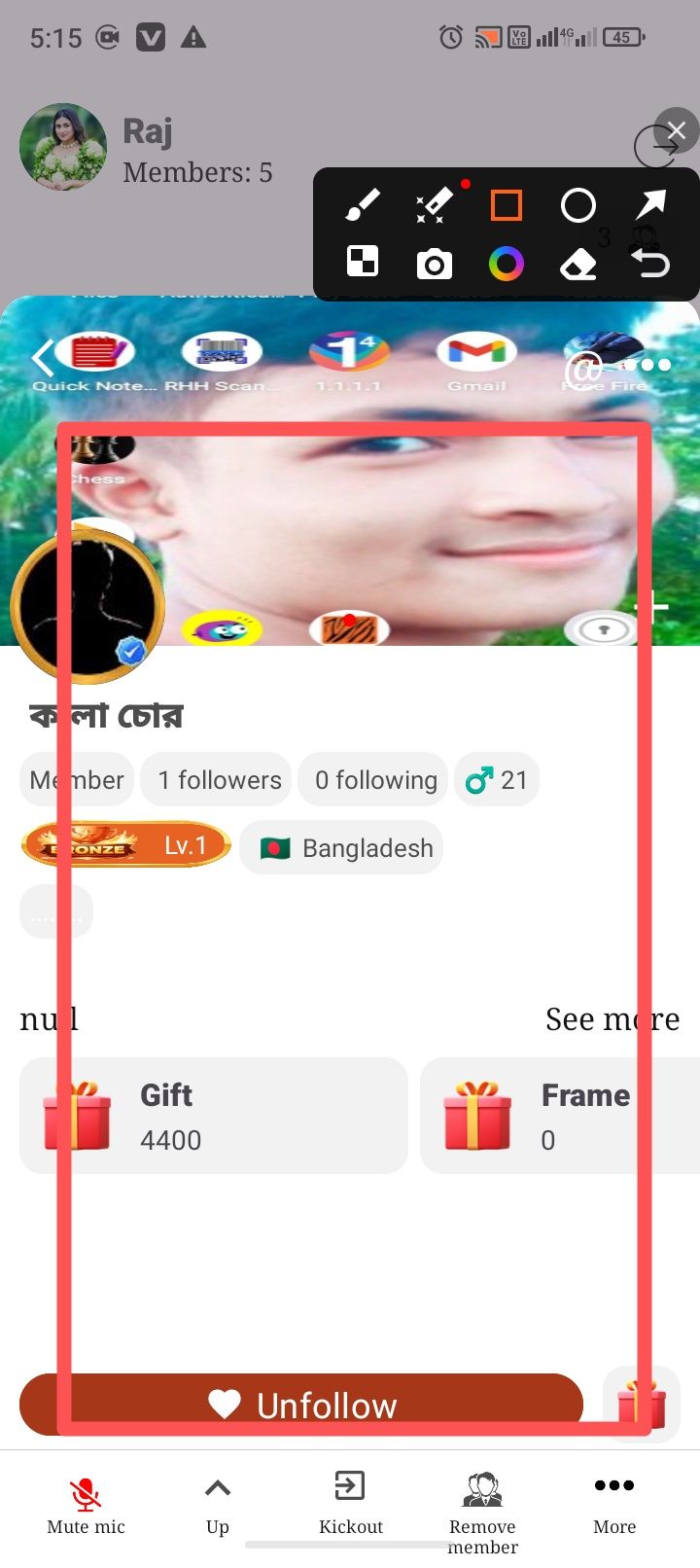Send a gift via gift icon
700x1568 pixels.
642,1404
